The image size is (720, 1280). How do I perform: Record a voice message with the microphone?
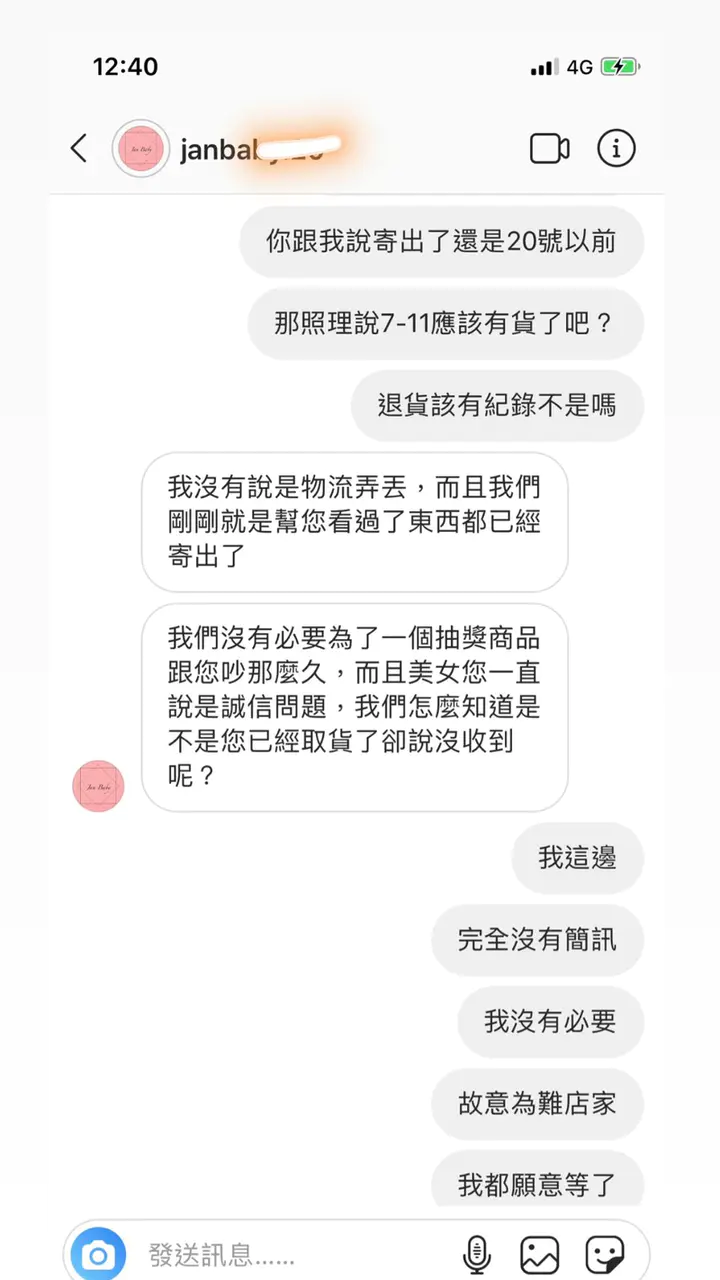[476, 1254]
